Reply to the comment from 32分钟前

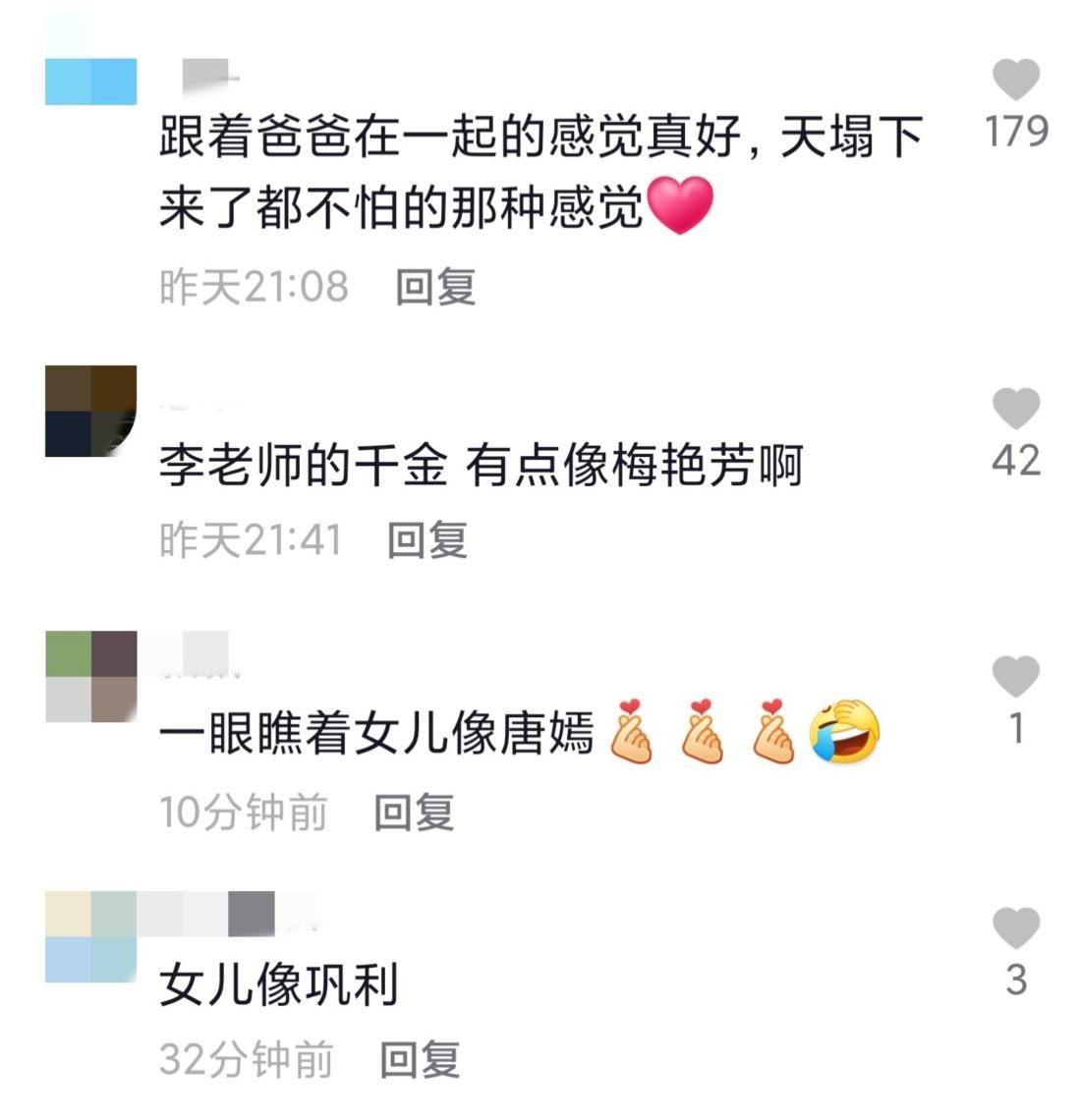(420, 1059)
